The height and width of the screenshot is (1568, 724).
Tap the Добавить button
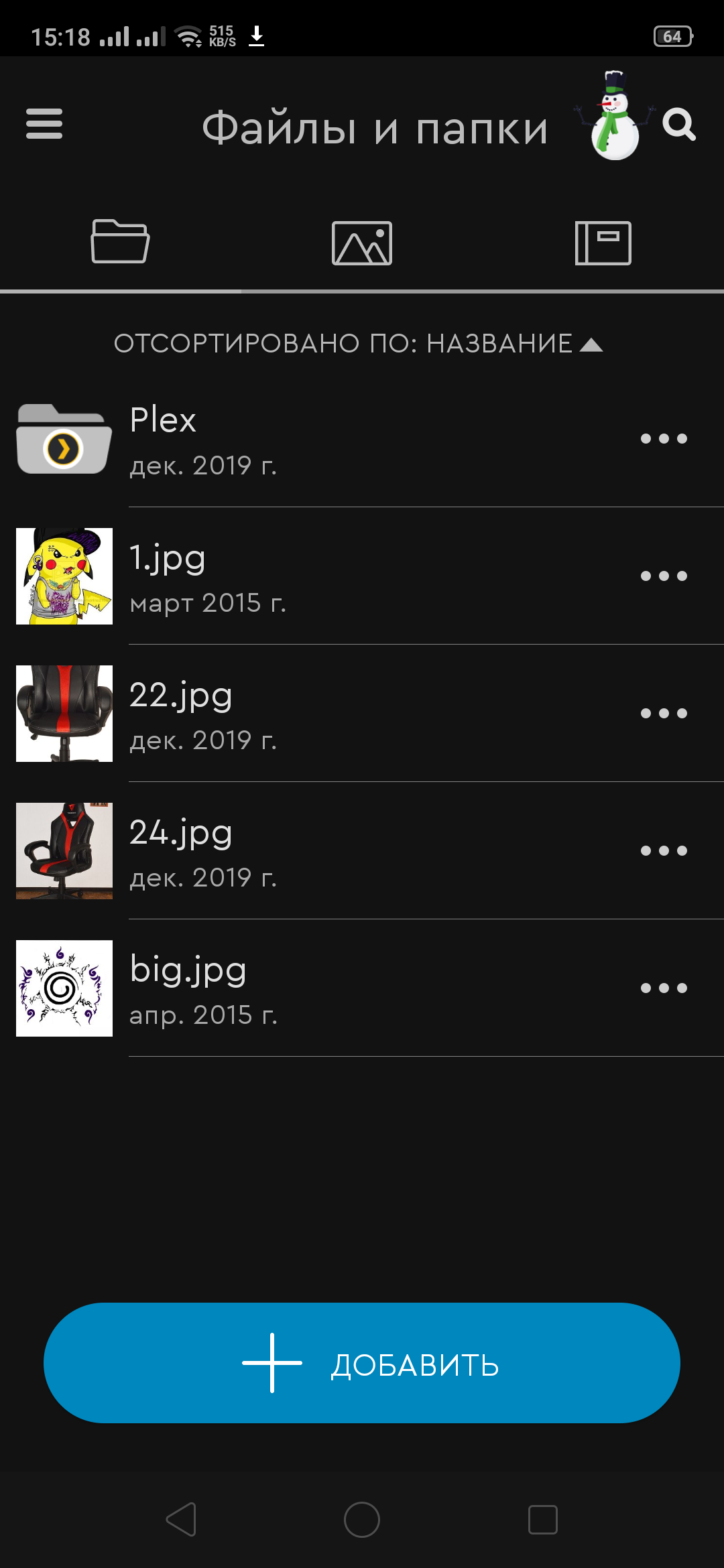pyautogui.click(x=362, y=1363)
